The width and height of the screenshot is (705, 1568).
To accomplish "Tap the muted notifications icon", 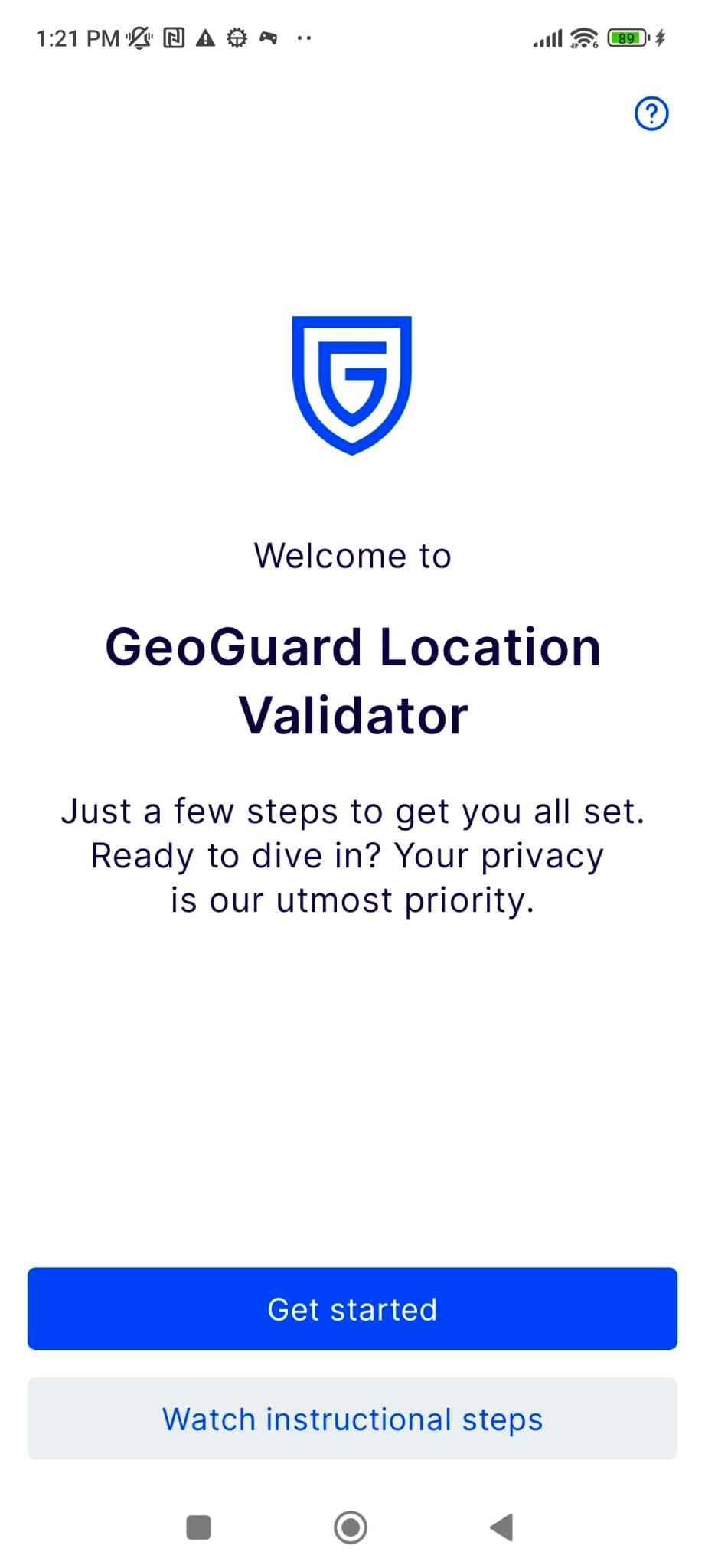I will coord(139,37).
